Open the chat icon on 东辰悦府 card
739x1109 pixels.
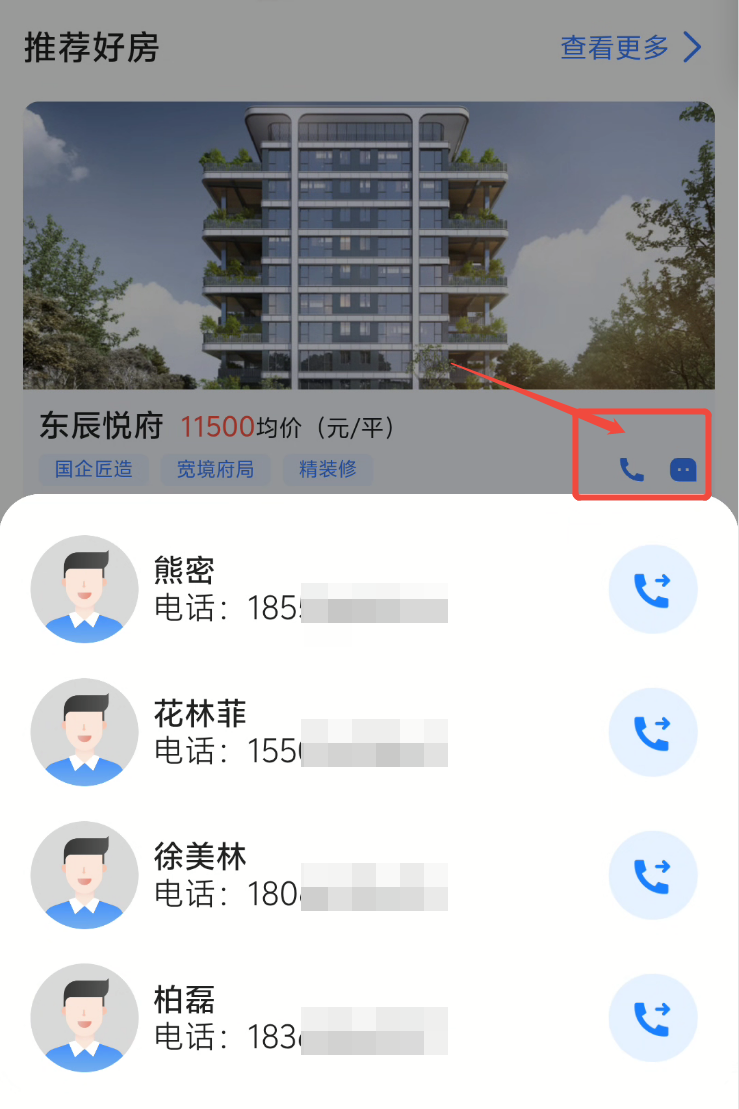click(x=683, y=469)
